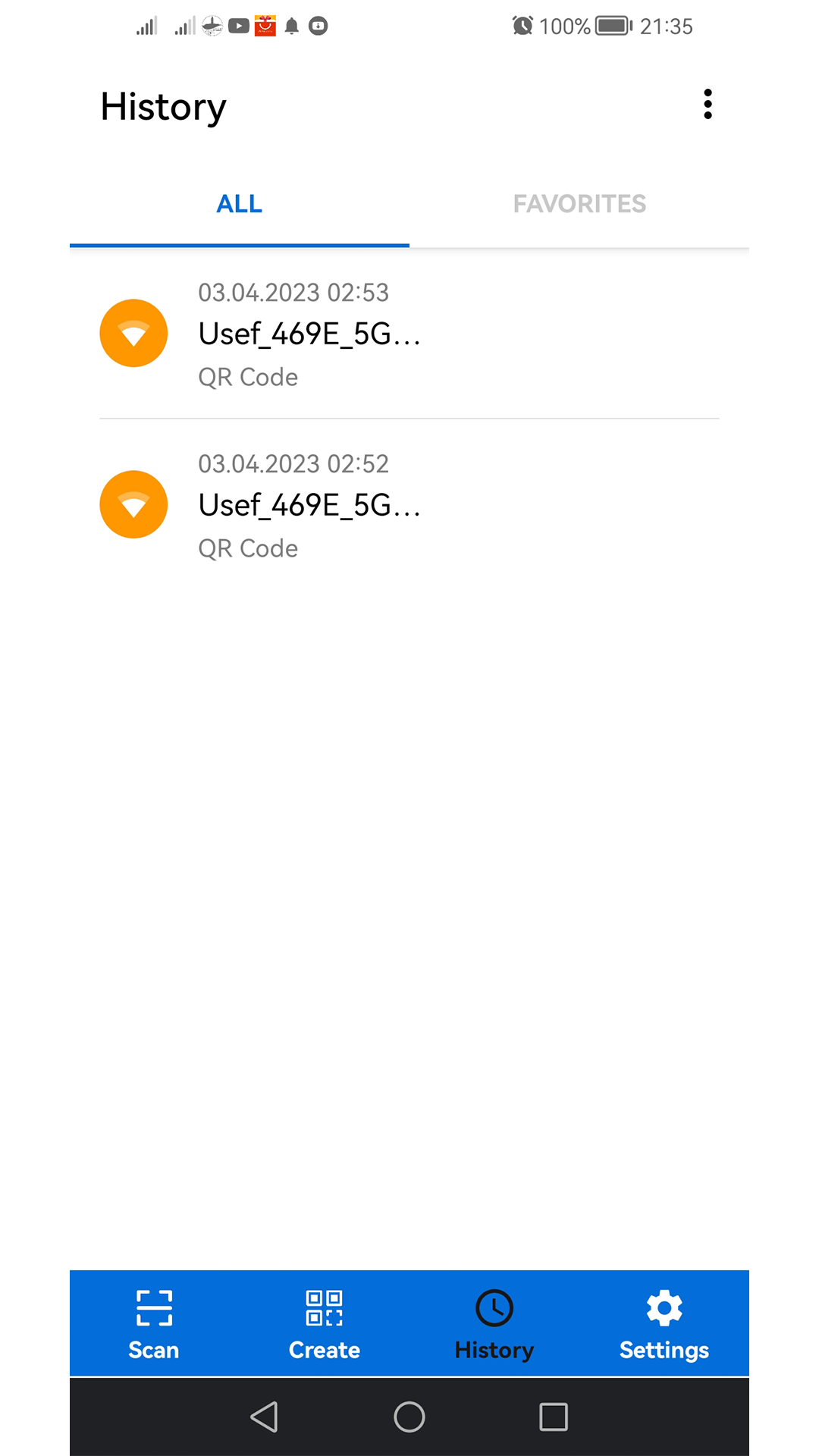Screen dimensions: 819x1456
Task: Open the Create QR code screen
Action: coord(324,1323)
